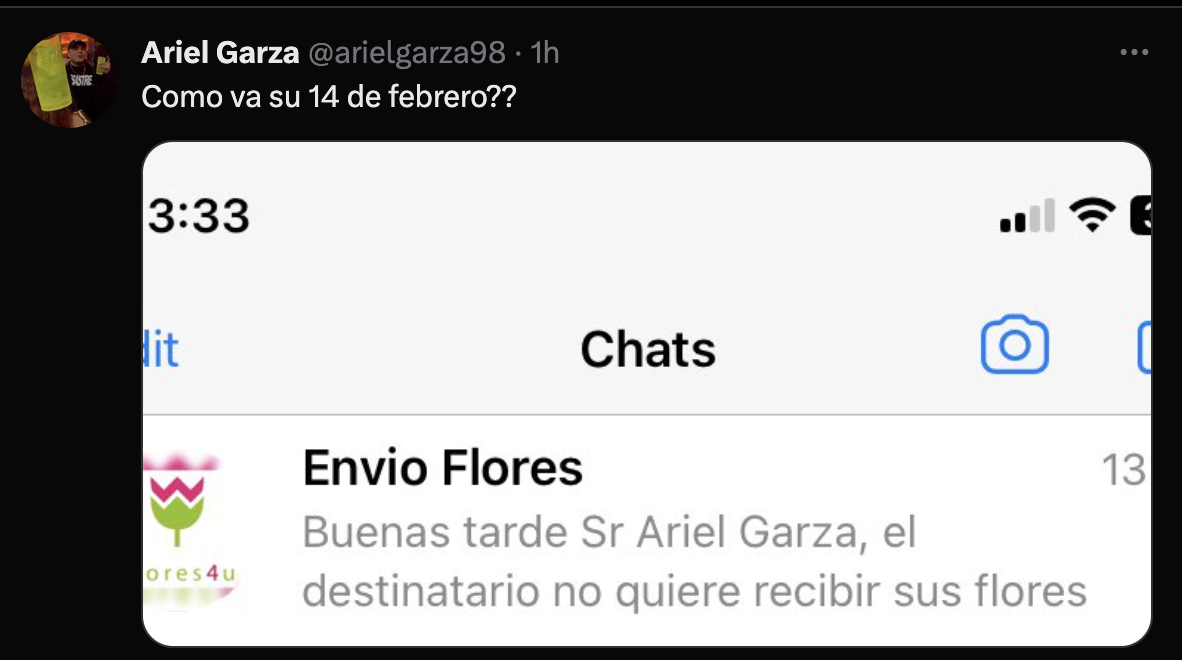Open the @arielgarza98 handle
Viewport: 1182px width, 660px height.
(406, 53)
